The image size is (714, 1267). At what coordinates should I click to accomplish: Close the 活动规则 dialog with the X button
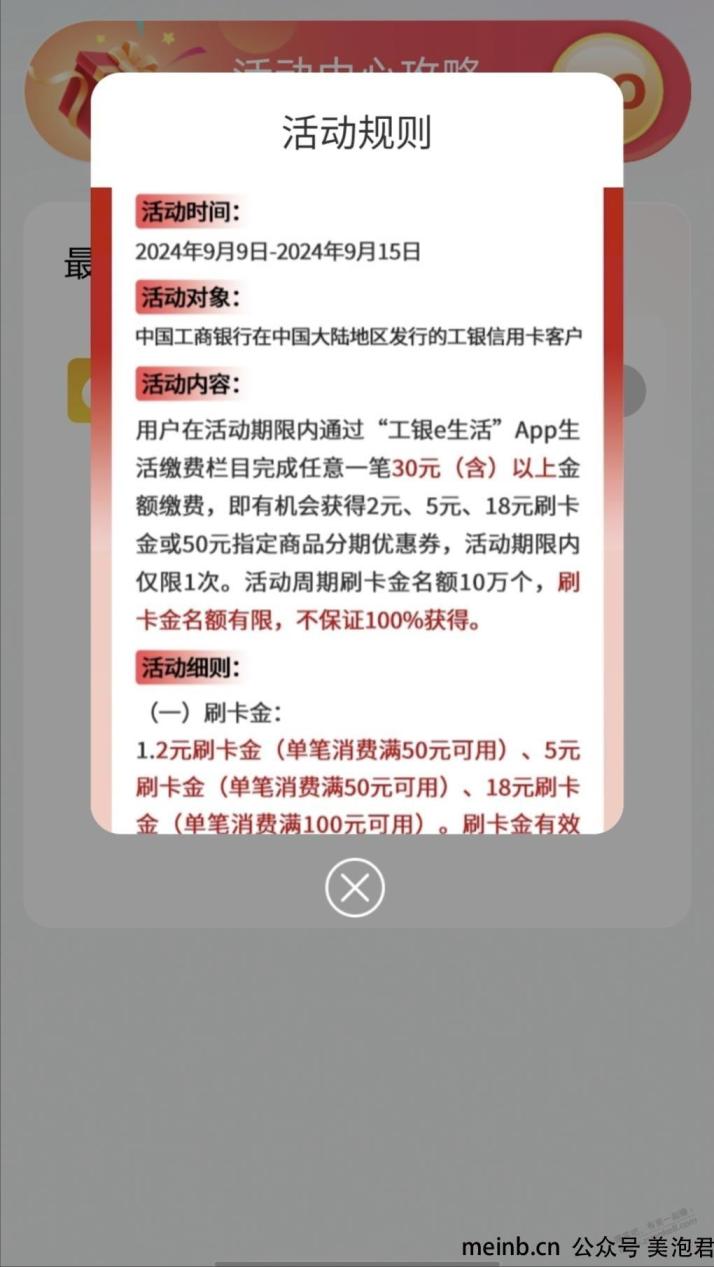tap(355, 887)
